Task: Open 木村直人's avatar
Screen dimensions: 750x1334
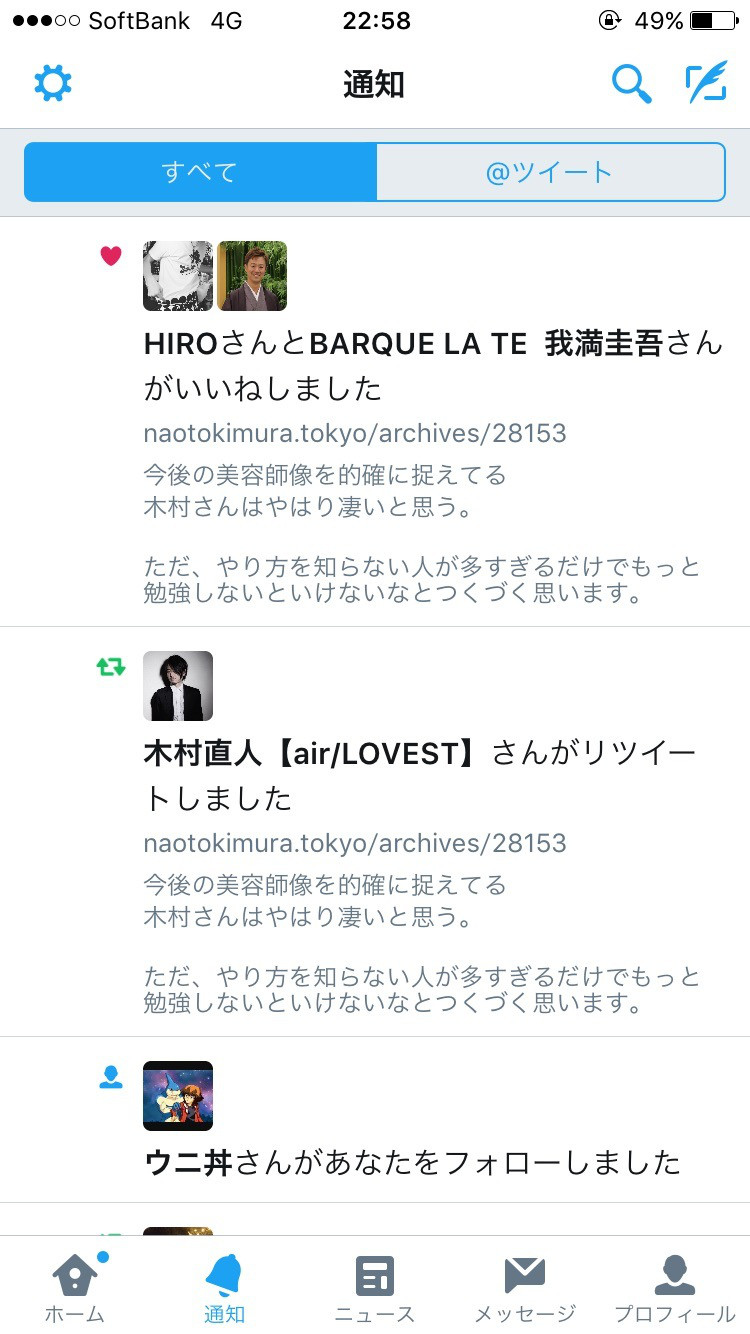Action: click(178, 686)
